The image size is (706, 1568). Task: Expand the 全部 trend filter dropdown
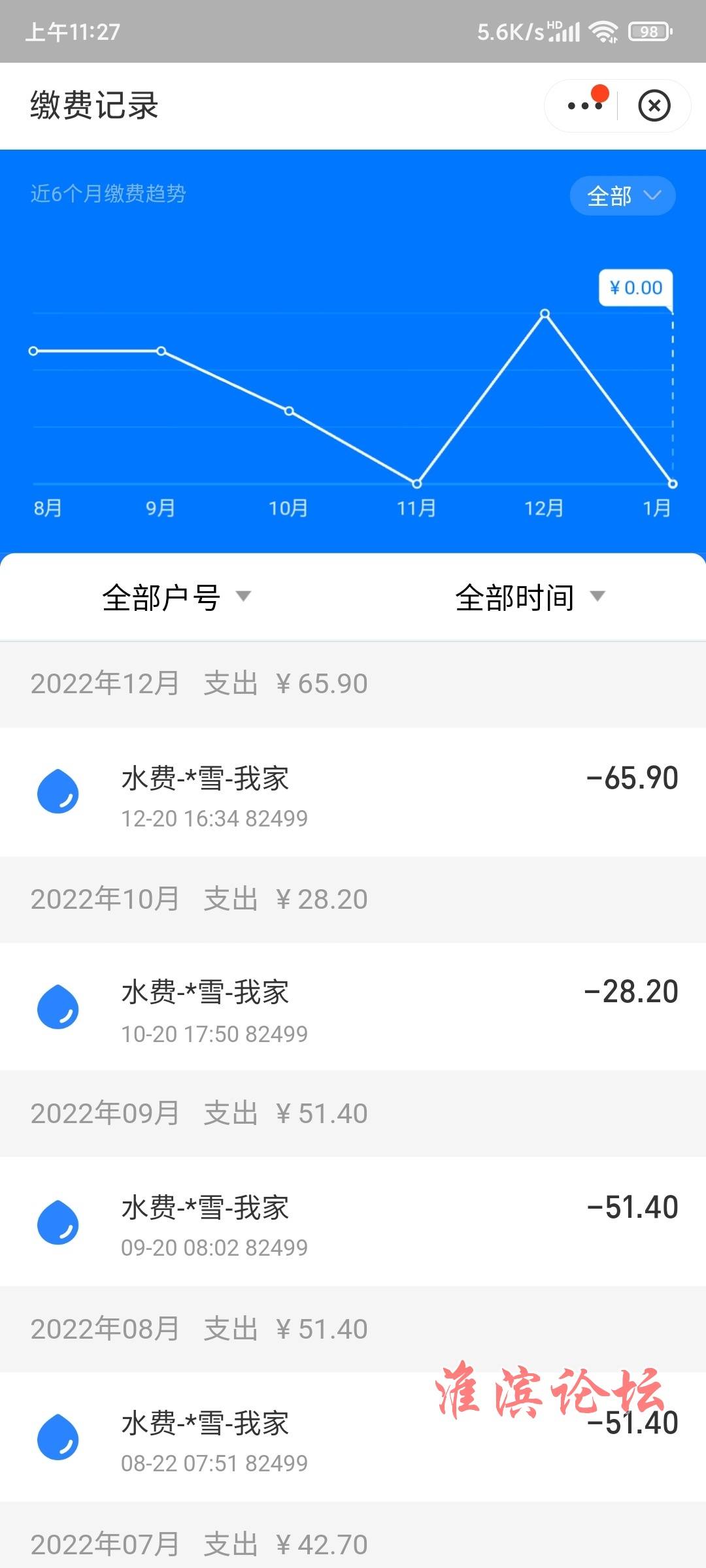pos(623,195)
